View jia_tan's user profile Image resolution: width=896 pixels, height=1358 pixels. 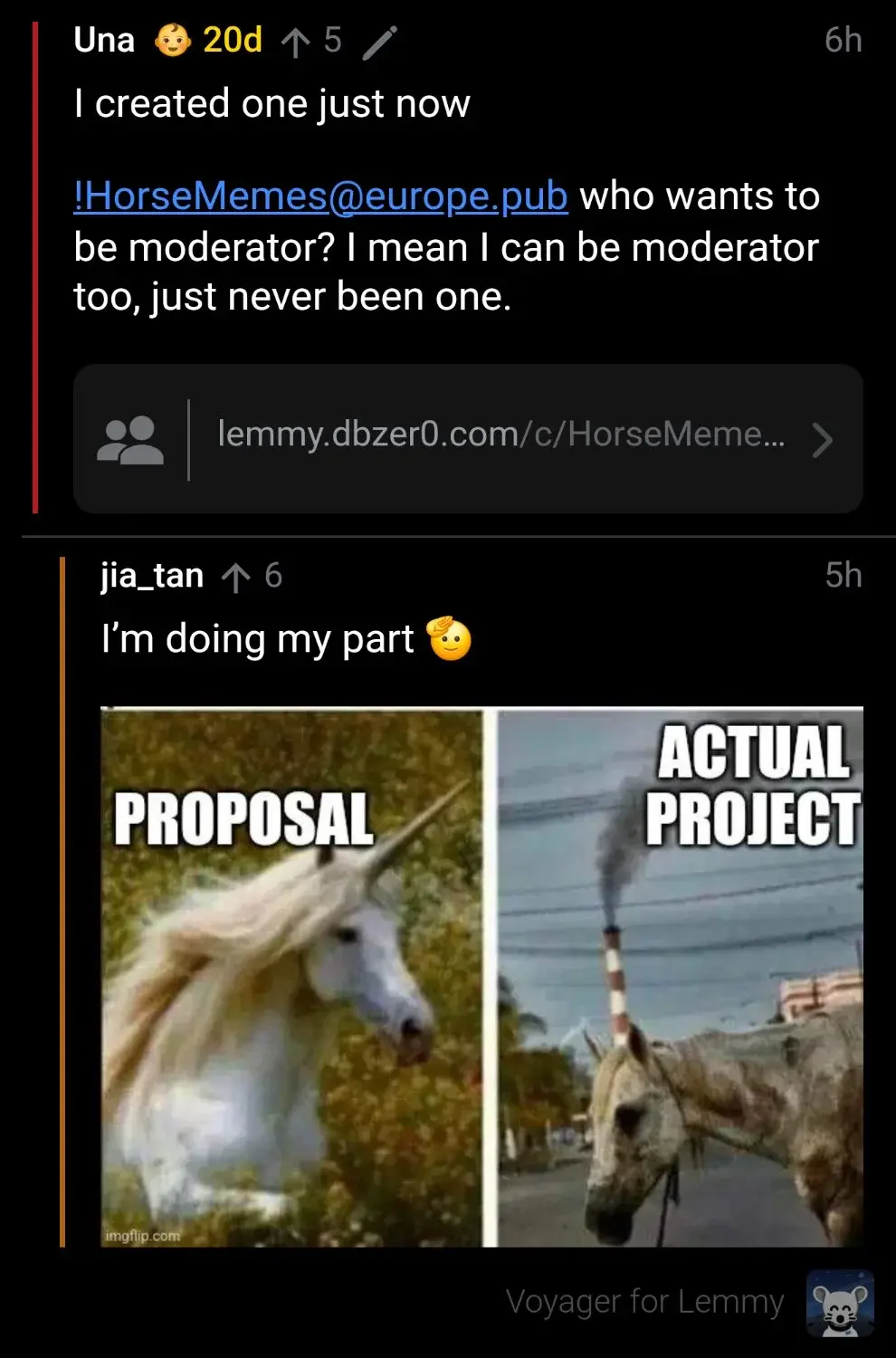pyautogui.click(x=152, y=576)
